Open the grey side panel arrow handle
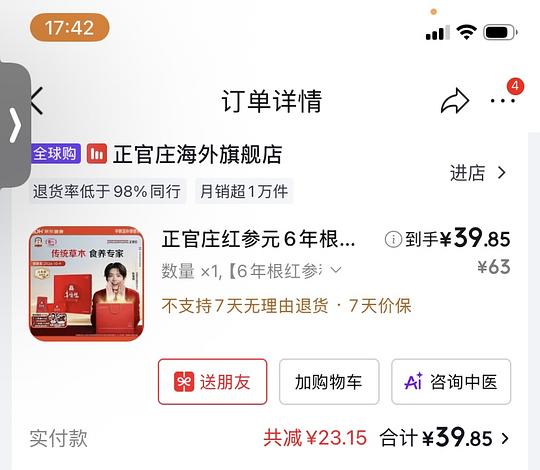Screen dimensions: 540x470 pyautogui.click(x=15, y=125)
